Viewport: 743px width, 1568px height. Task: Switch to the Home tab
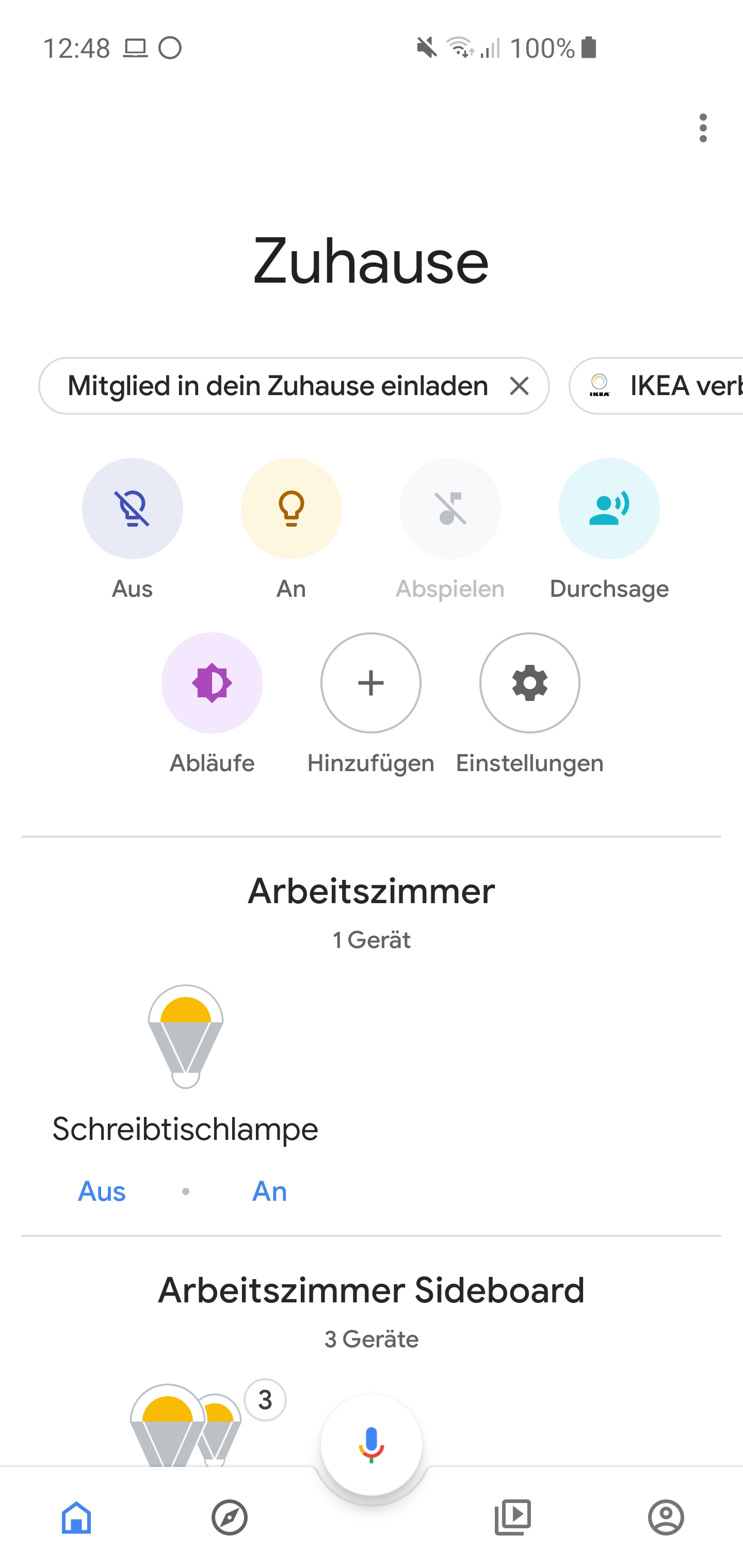76,1517
